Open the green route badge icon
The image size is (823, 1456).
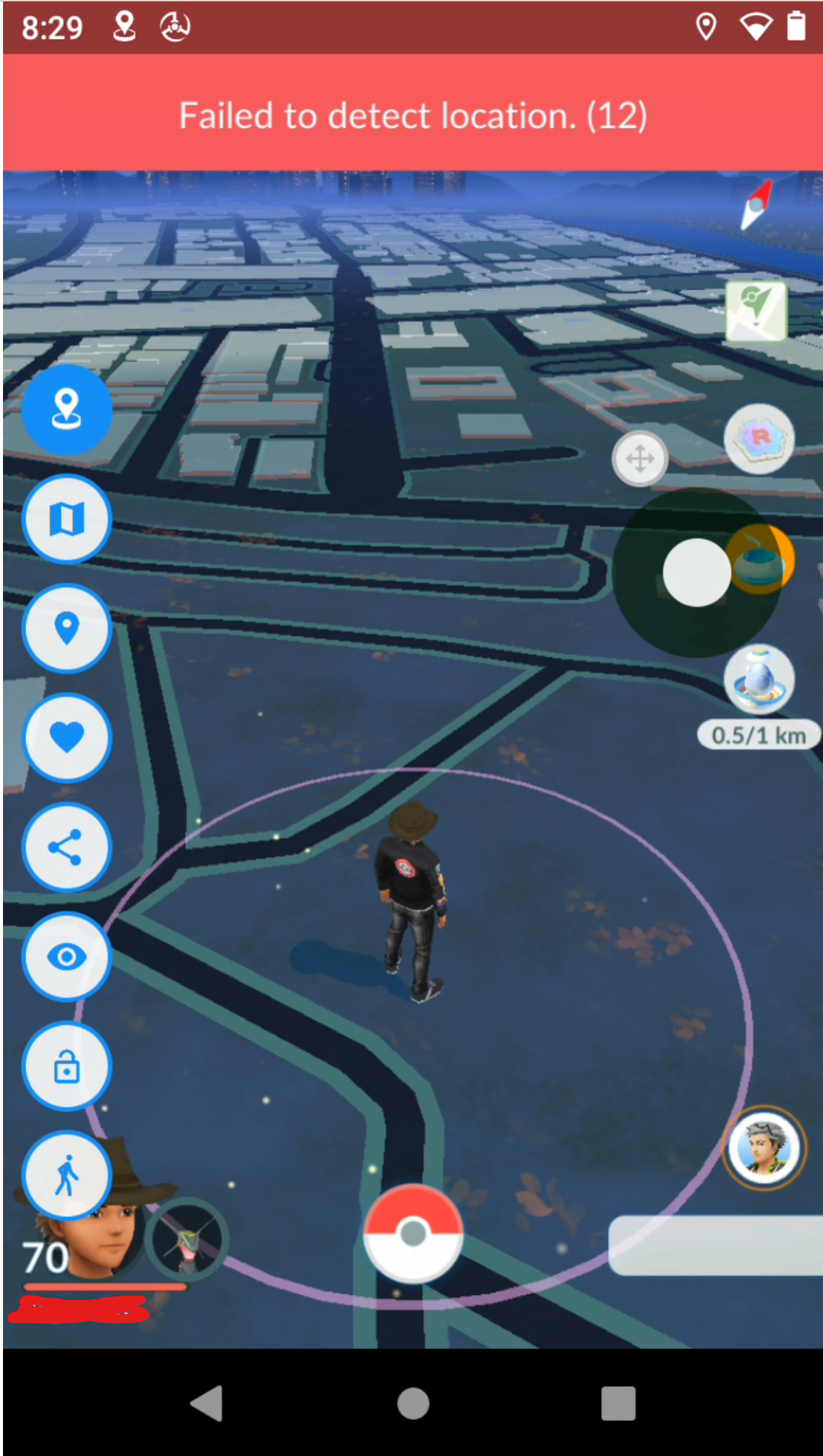tap(756, 310)
